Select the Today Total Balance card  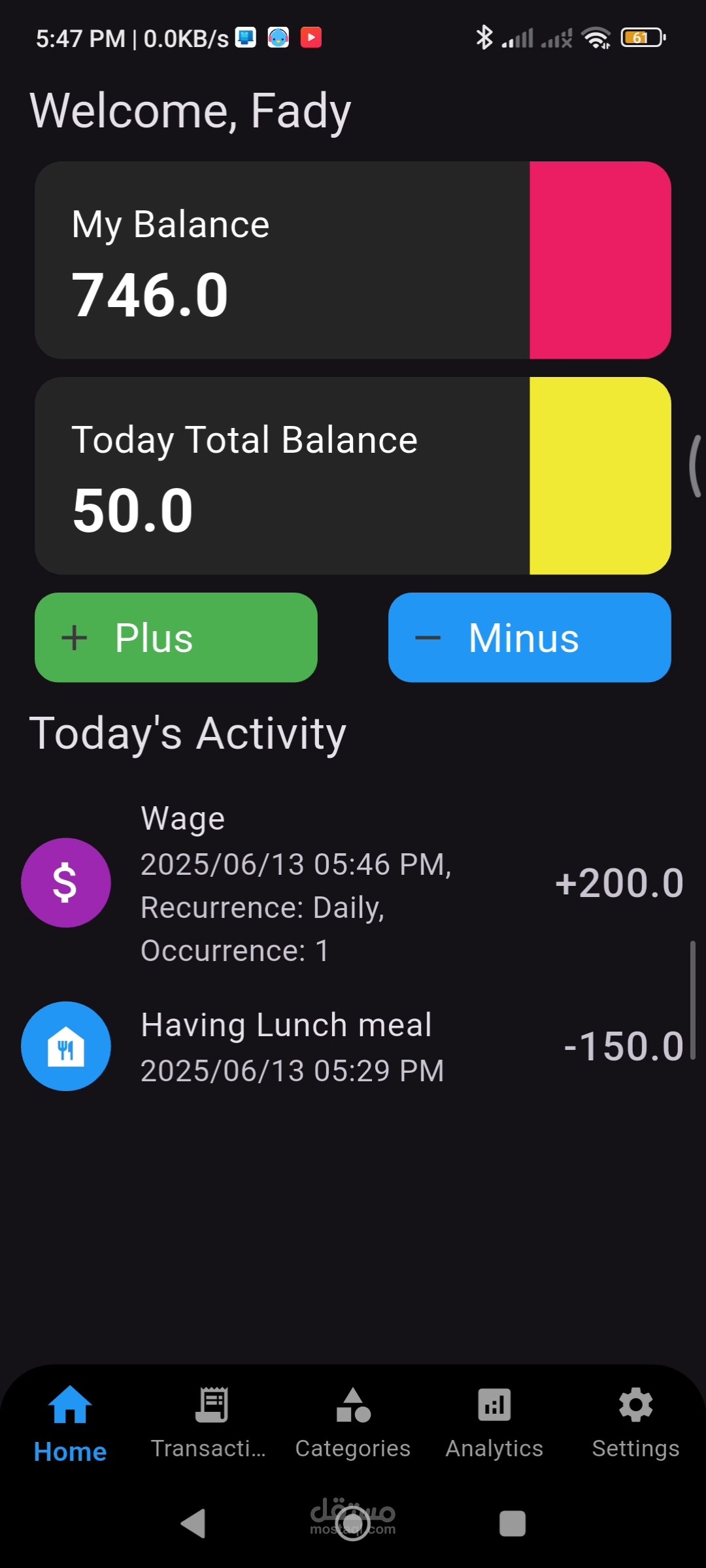[x=353, y=476]
